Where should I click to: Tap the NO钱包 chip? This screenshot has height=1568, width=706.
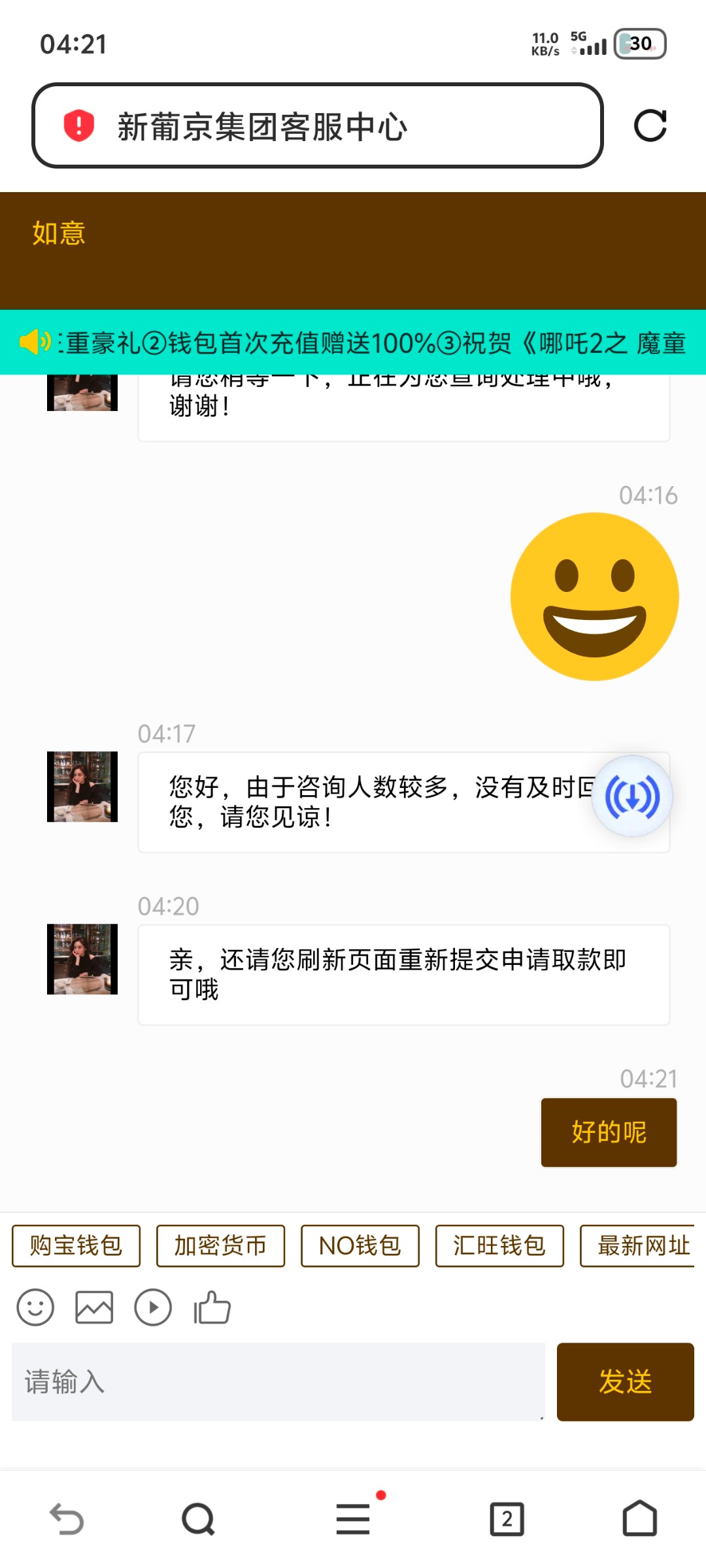click(x=360, y=1245)
